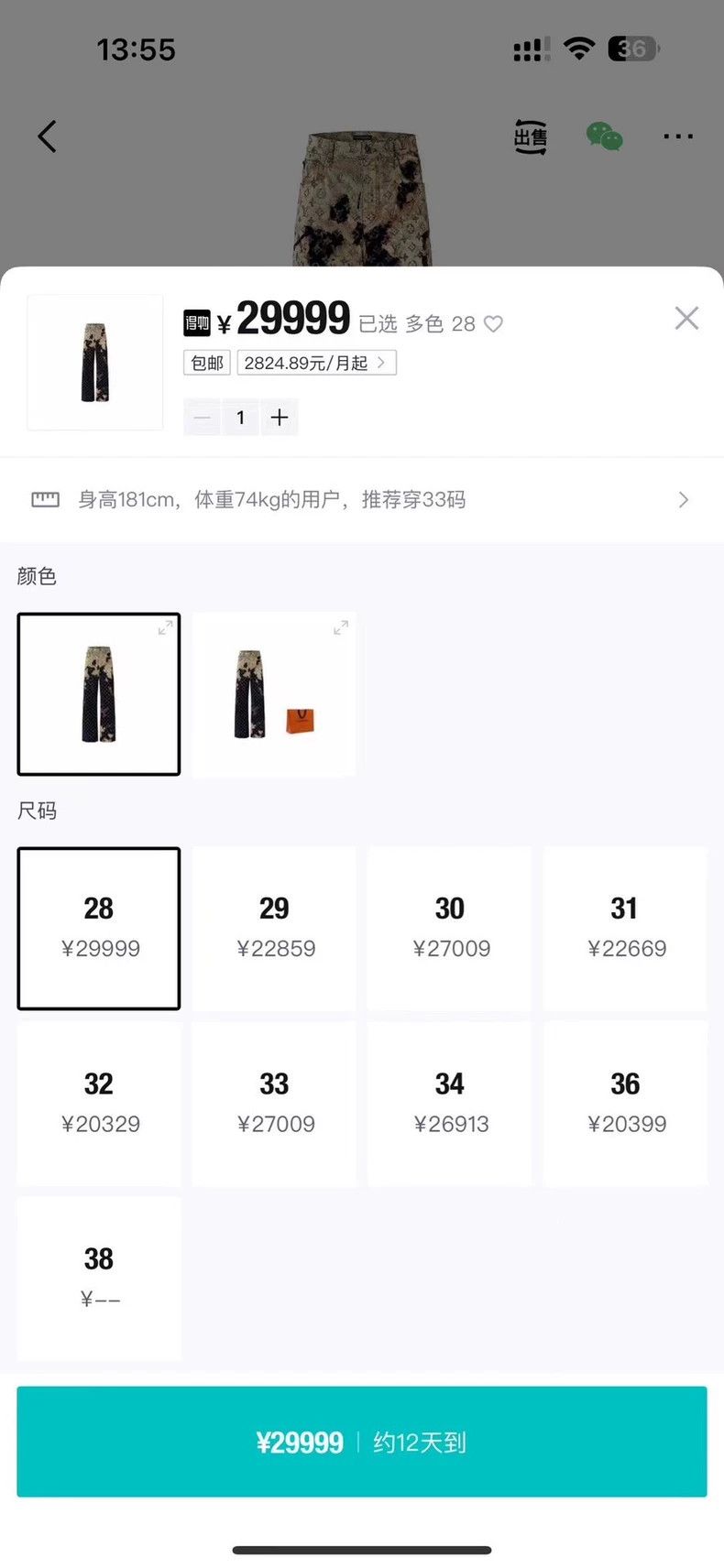Choose size 29 priced ¥22859
Image resolution: width=724 pixels, height=1568 pixels.
pyautogui.click(x=274, y=928)
